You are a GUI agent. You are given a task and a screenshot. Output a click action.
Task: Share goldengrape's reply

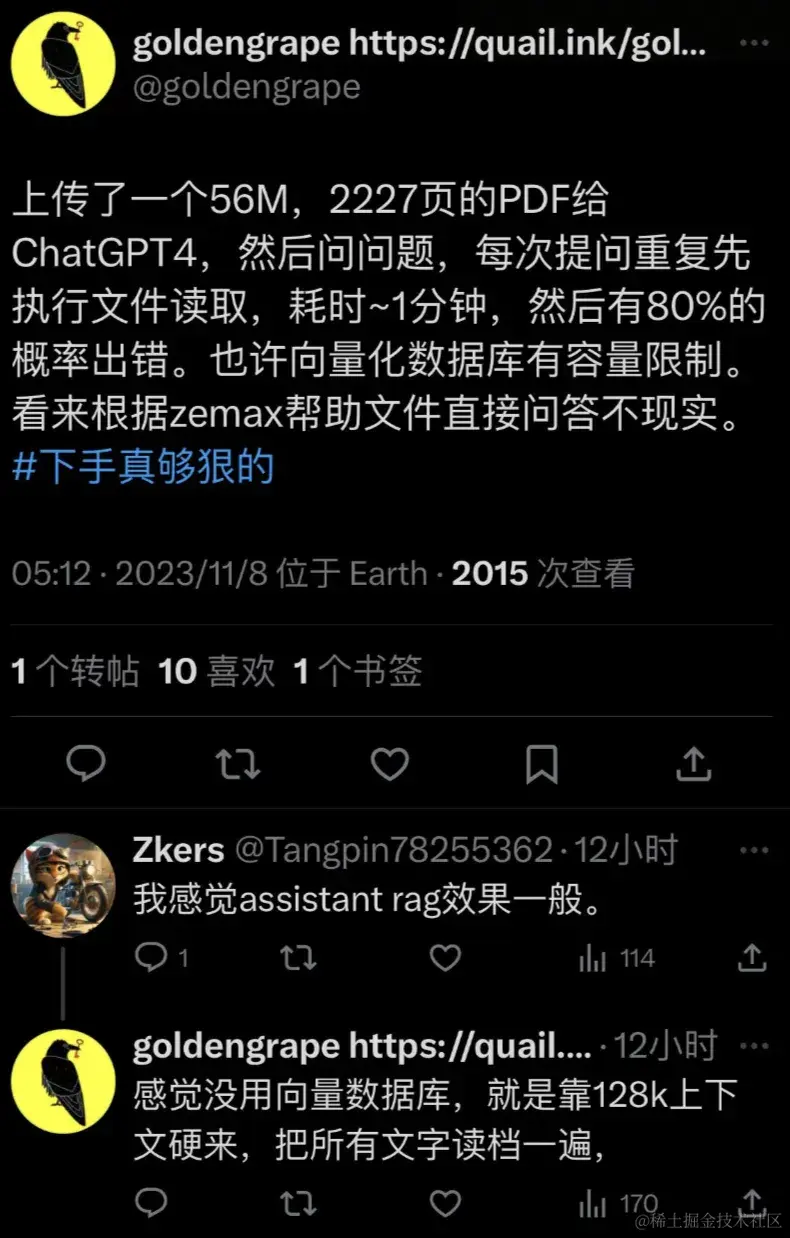[751, 1202]
